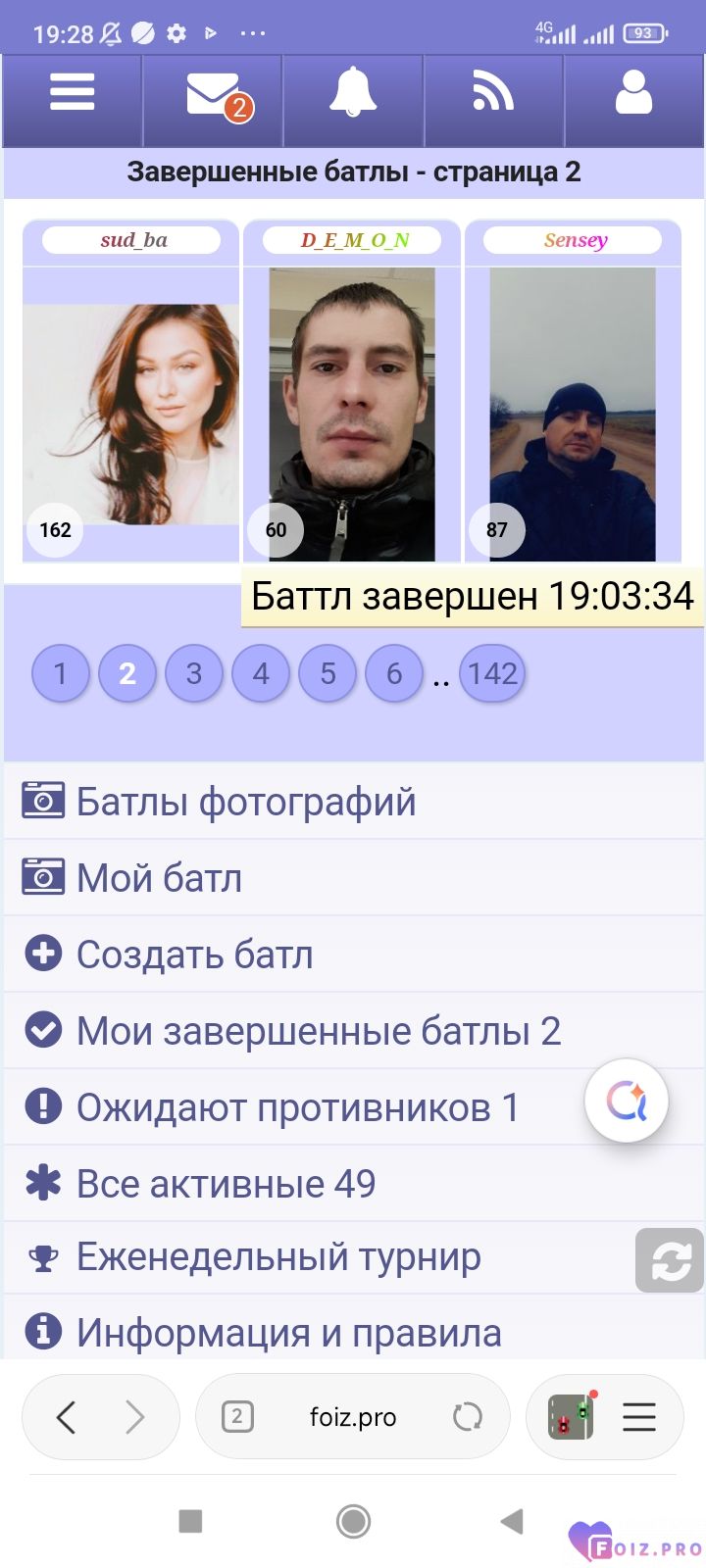This screenshot has width=706, height=1568.
Task: Select Создать батл
Action: [x=194, y=955]
